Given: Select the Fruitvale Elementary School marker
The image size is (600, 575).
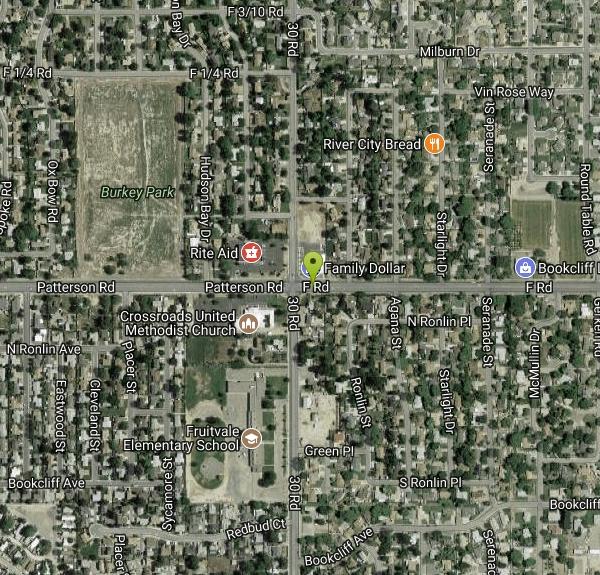Looking at the screenshot, I should (252, 437).
